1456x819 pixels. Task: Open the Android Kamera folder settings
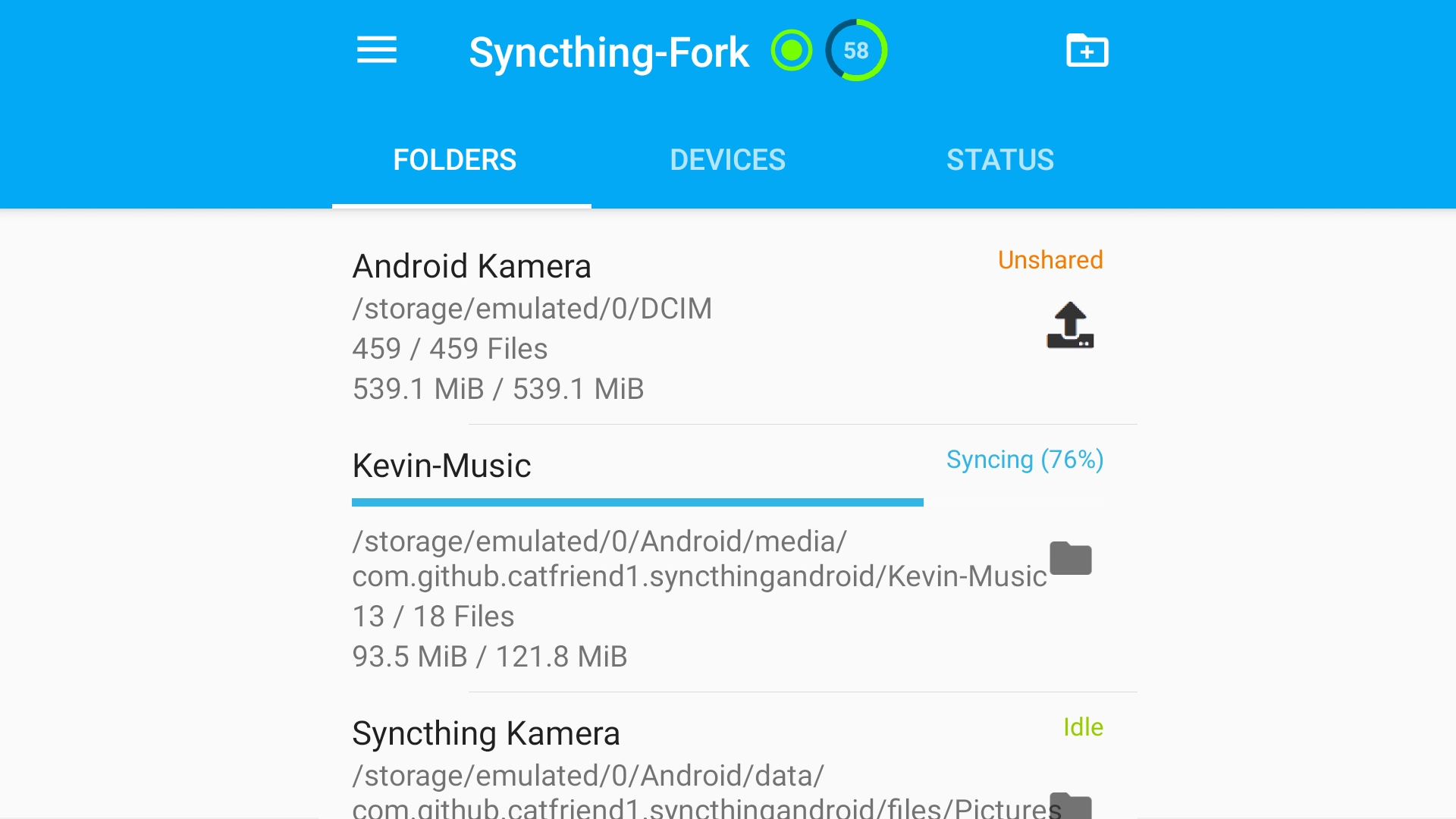(472, 267)
